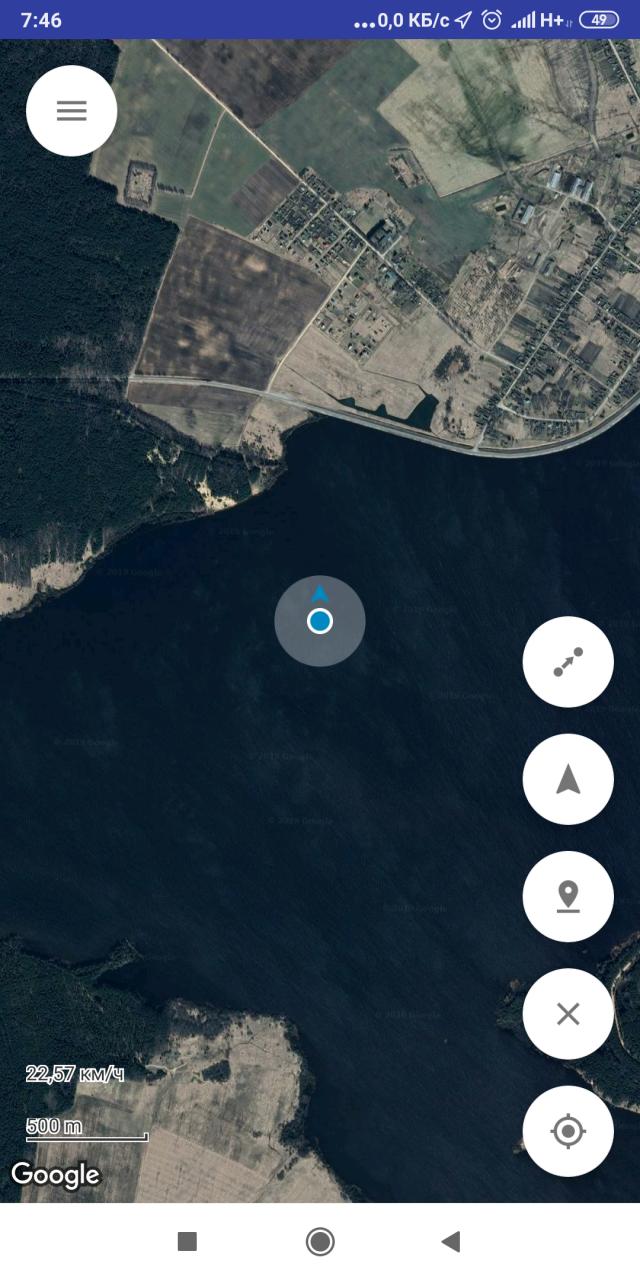Tap the navigation arrow button
Screen dimensions: 640x1280
click(568, 779)
